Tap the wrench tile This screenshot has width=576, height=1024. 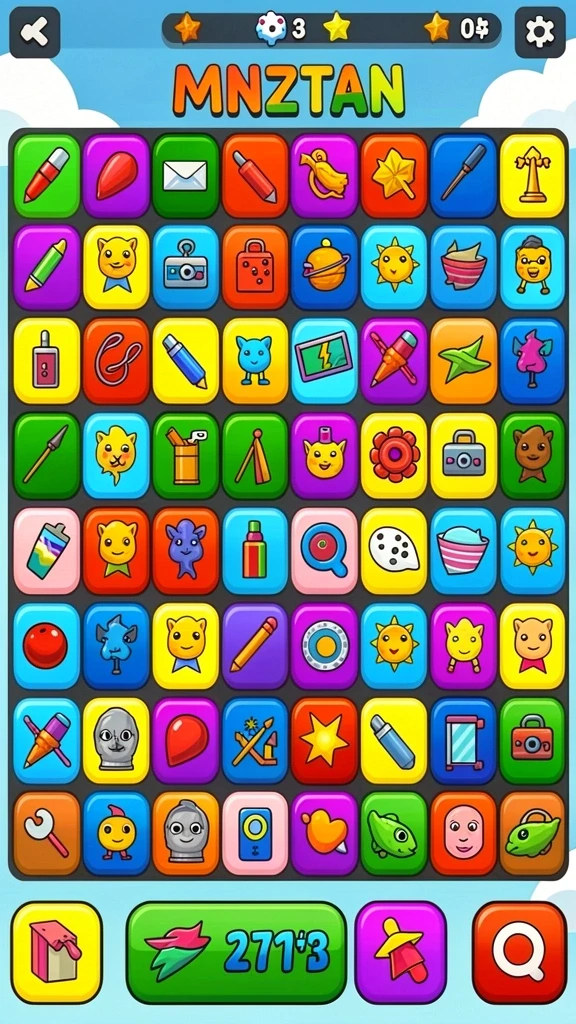tap(46, 833)
